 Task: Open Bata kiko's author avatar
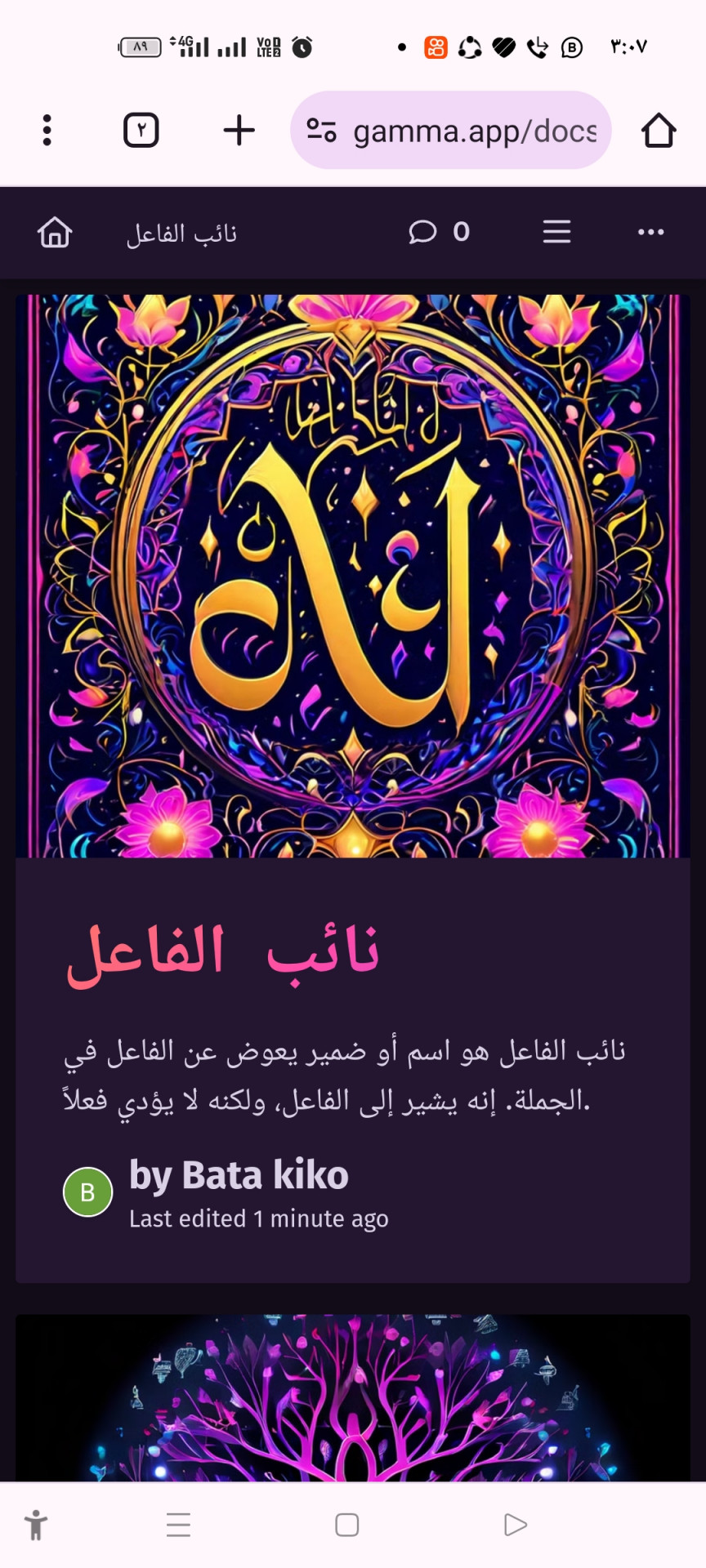(88, 1192)
